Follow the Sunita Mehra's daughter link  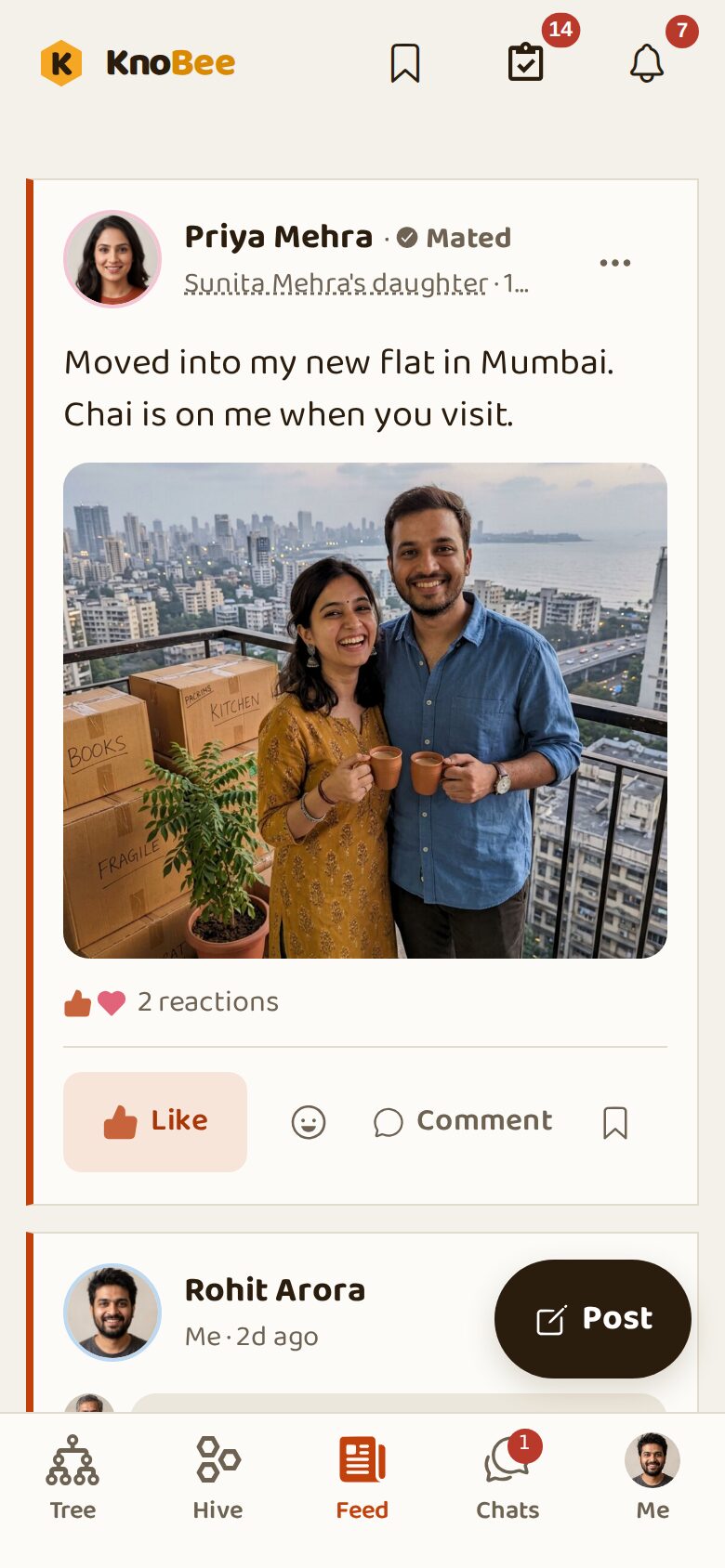pyautogui.click(x=336, y=283)
